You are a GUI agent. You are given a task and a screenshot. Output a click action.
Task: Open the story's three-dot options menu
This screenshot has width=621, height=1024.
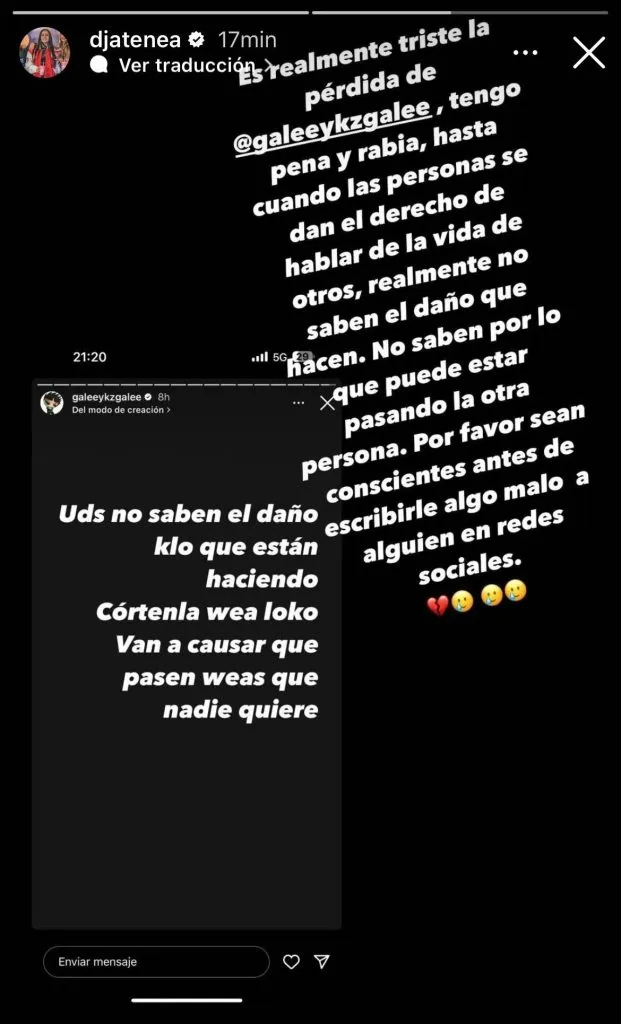[525, 52]
